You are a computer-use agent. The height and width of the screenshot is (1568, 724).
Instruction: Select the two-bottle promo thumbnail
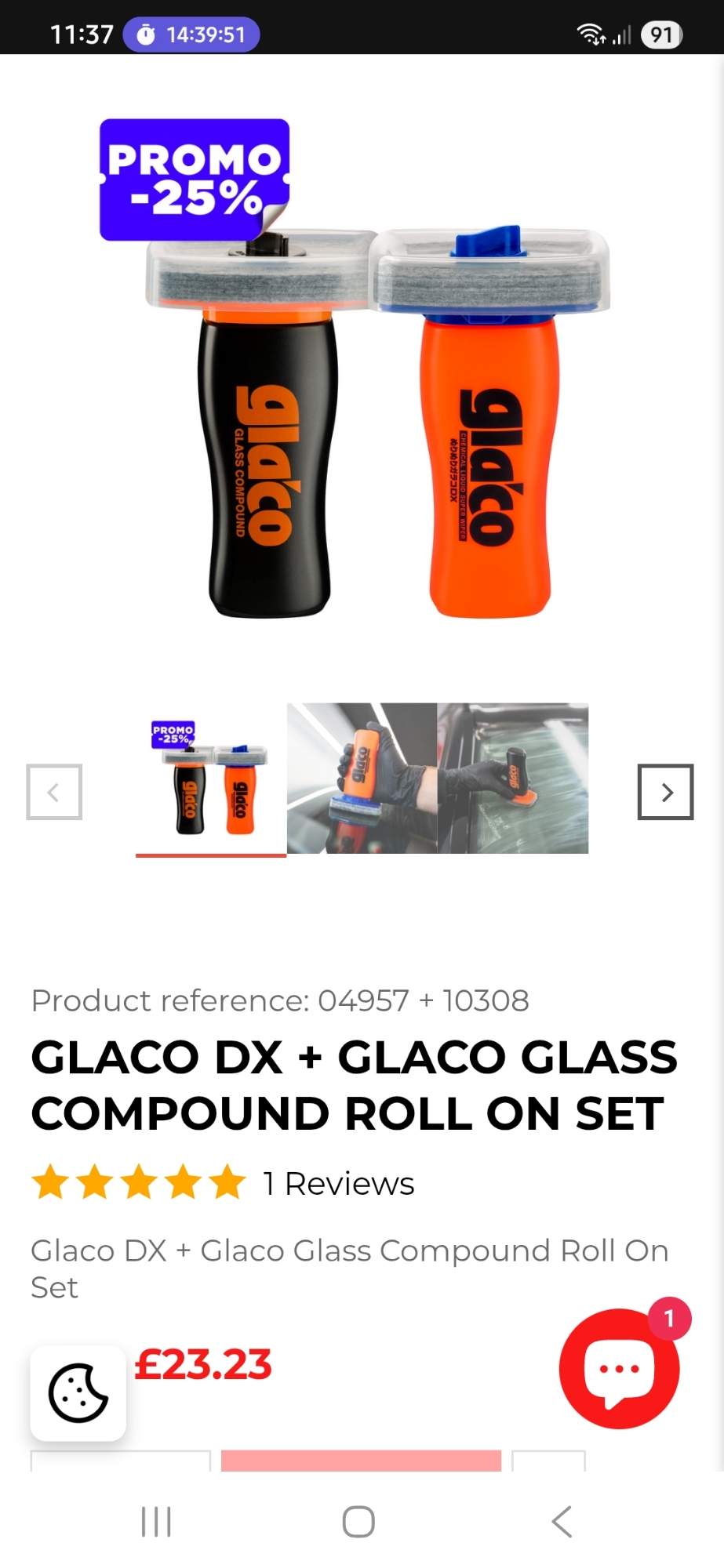tap(211, 778)
